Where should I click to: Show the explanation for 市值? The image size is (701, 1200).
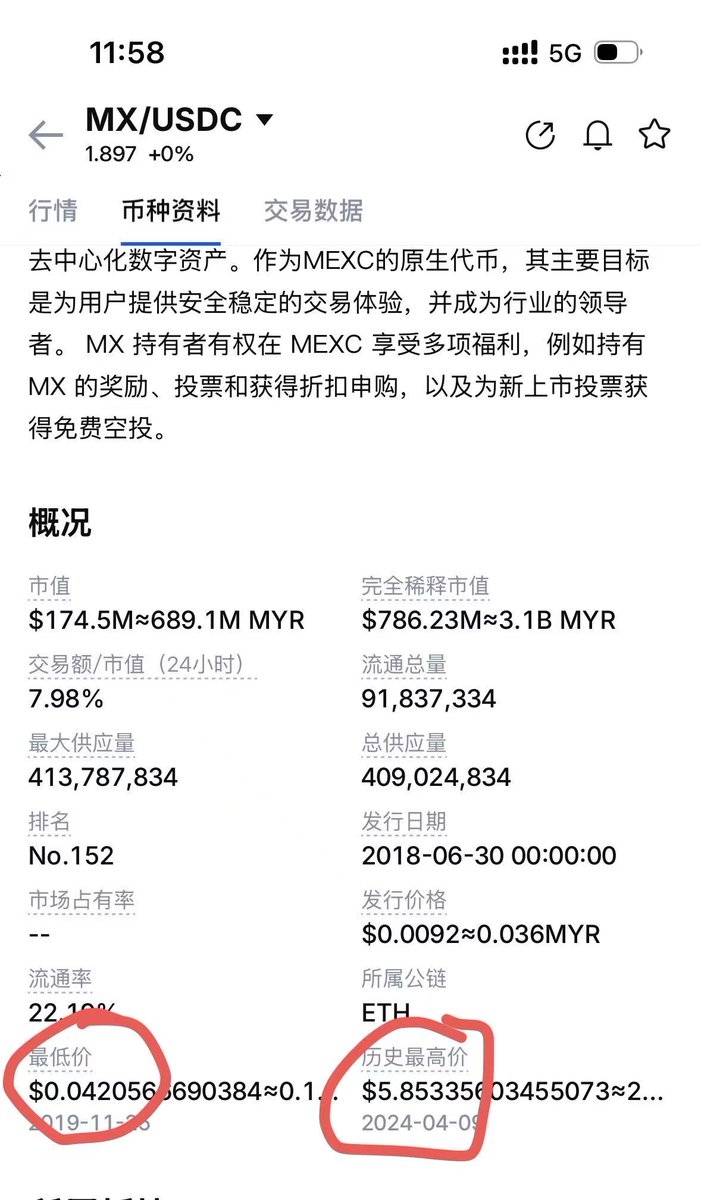[50, 587]
